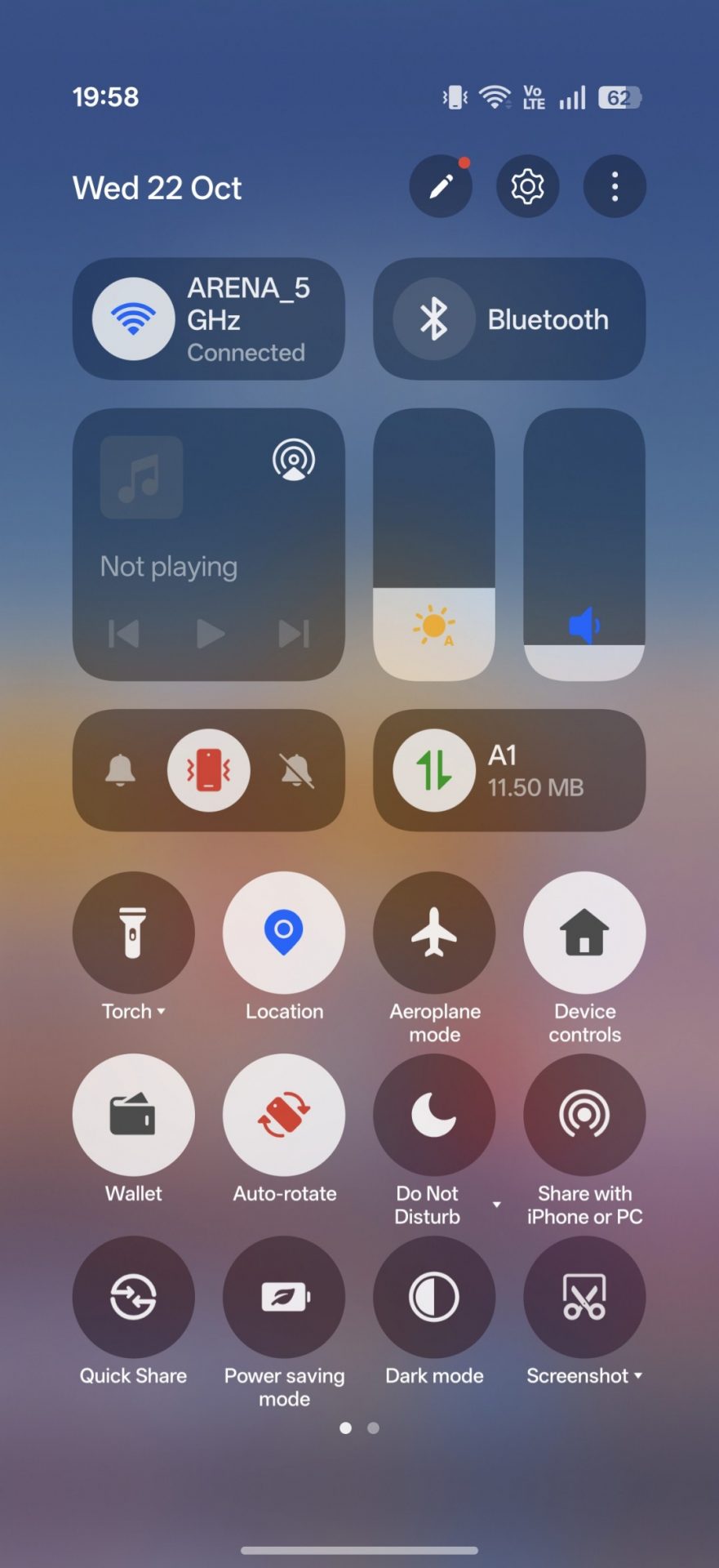The height and width of the screenshot is (1568, 719).
Task: Switch to ring sound mode bell
Action: point(121,770)
